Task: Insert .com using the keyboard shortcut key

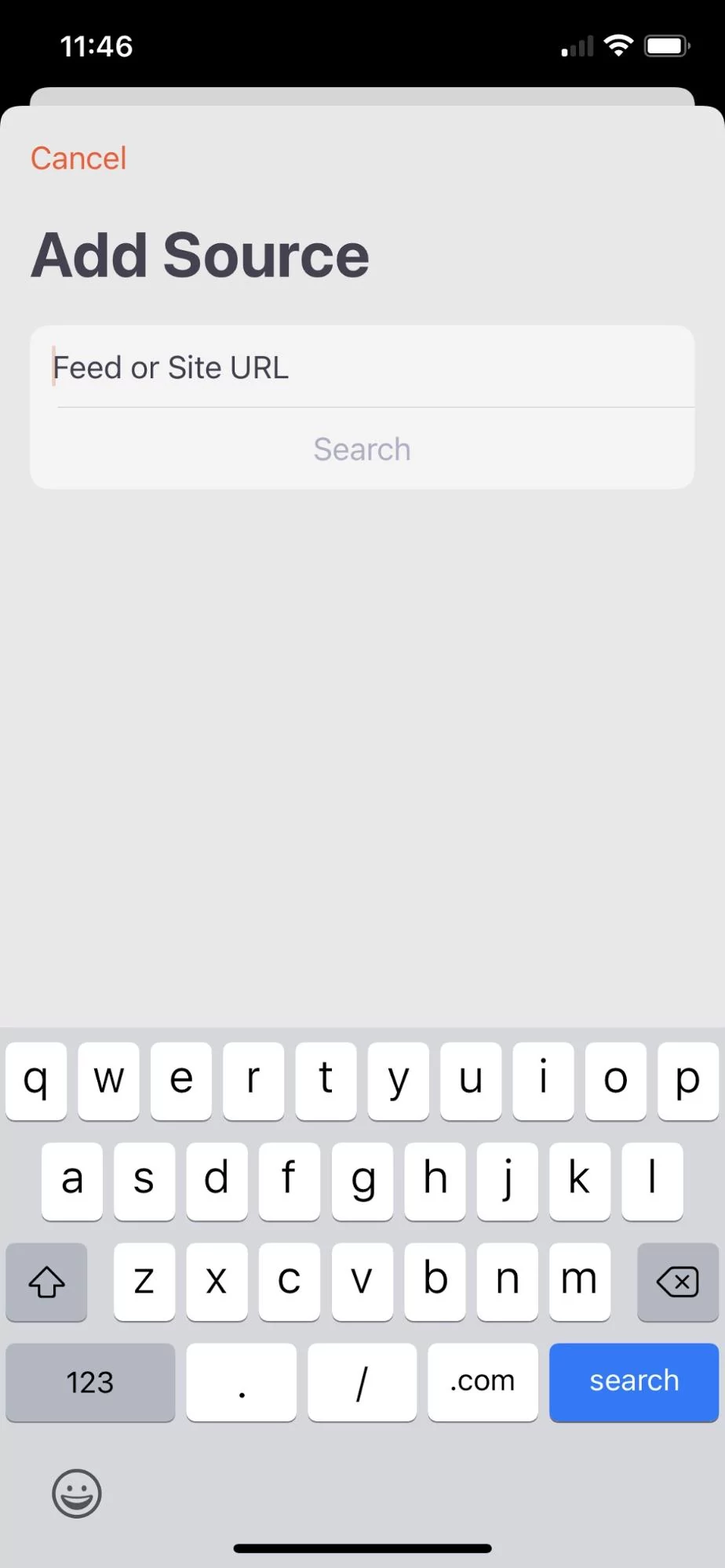Action: click(482, 1381)
